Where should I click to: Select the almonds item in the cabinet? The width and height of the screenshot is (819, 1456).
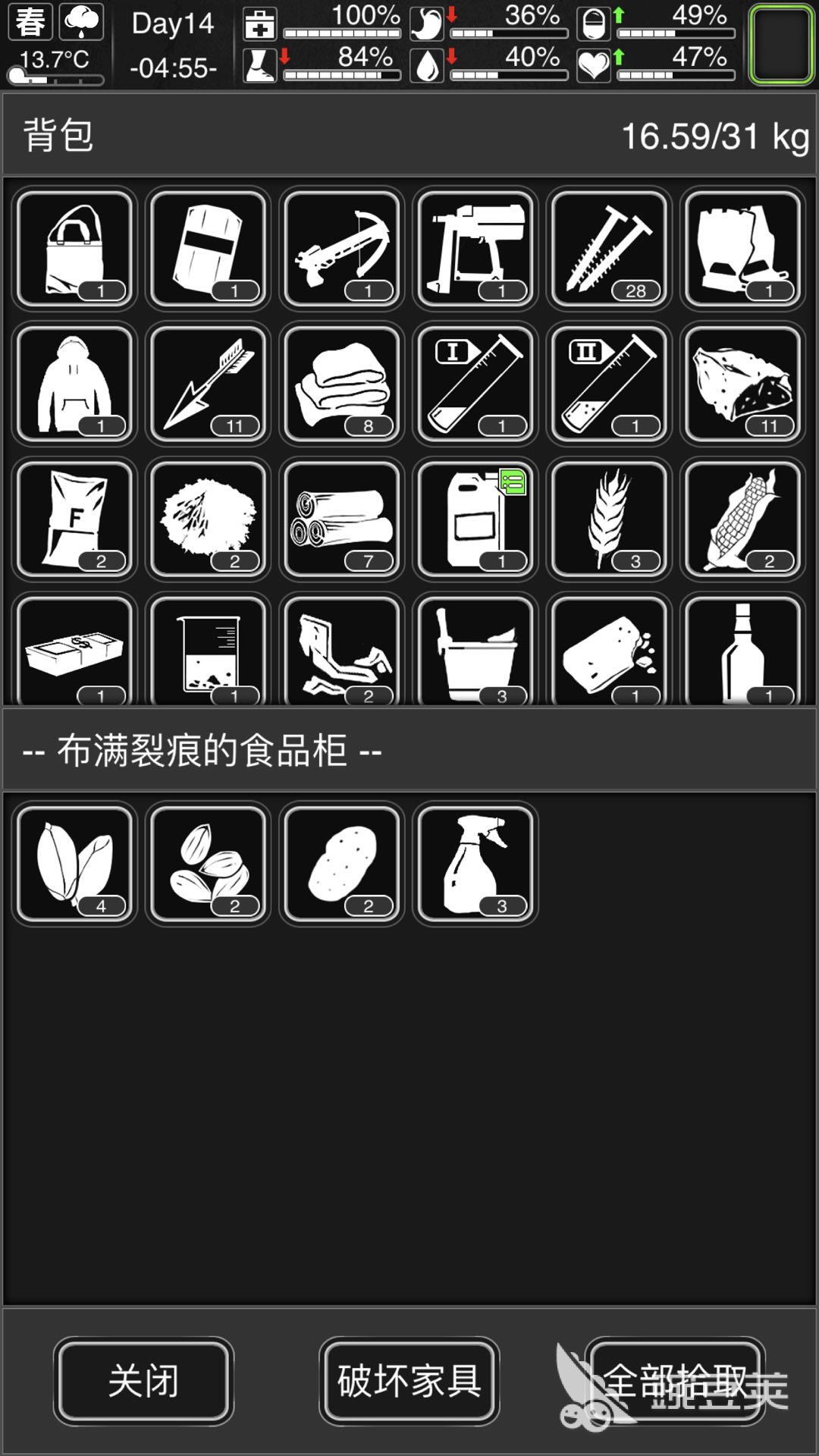coord(209,864)
